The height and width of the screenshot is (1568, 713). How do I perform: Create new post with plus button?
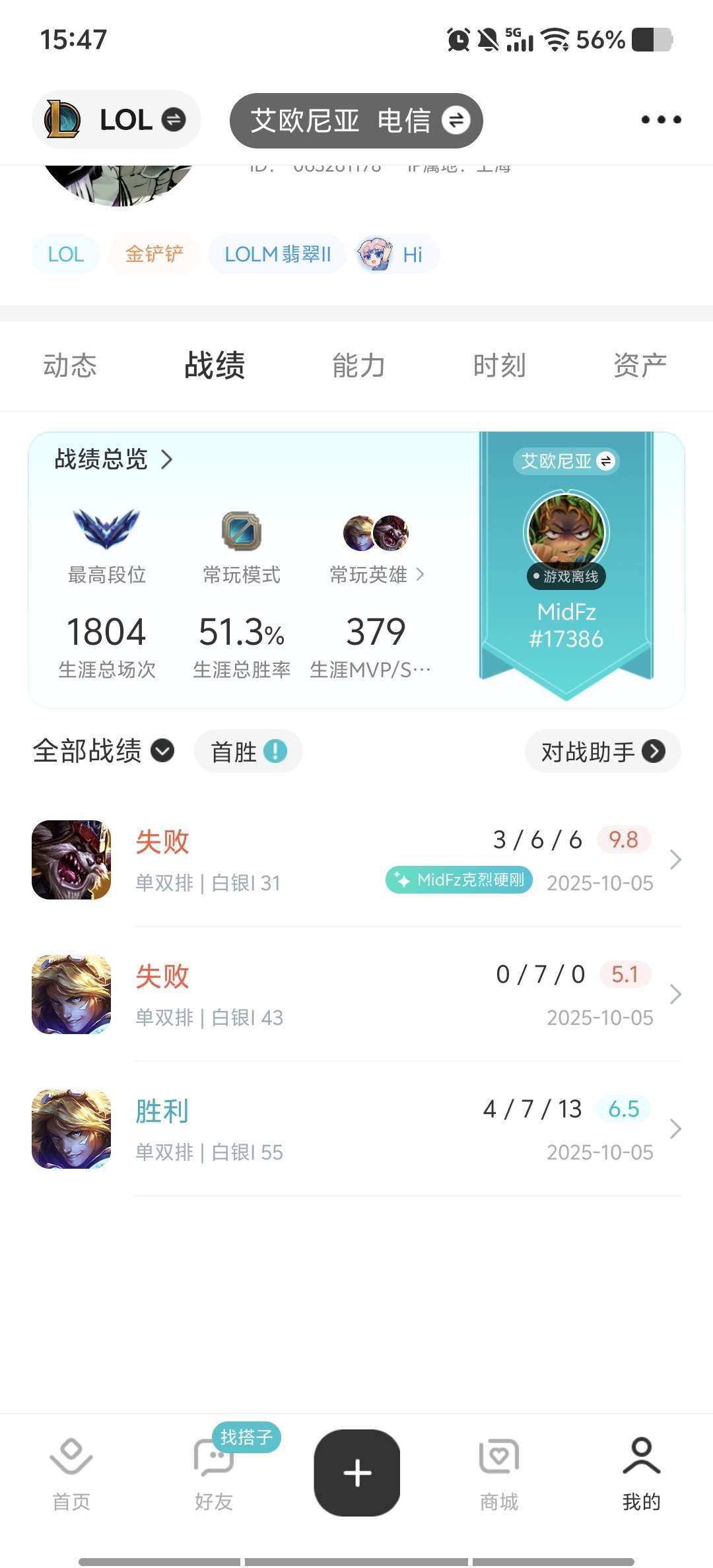coord(357,1472)
